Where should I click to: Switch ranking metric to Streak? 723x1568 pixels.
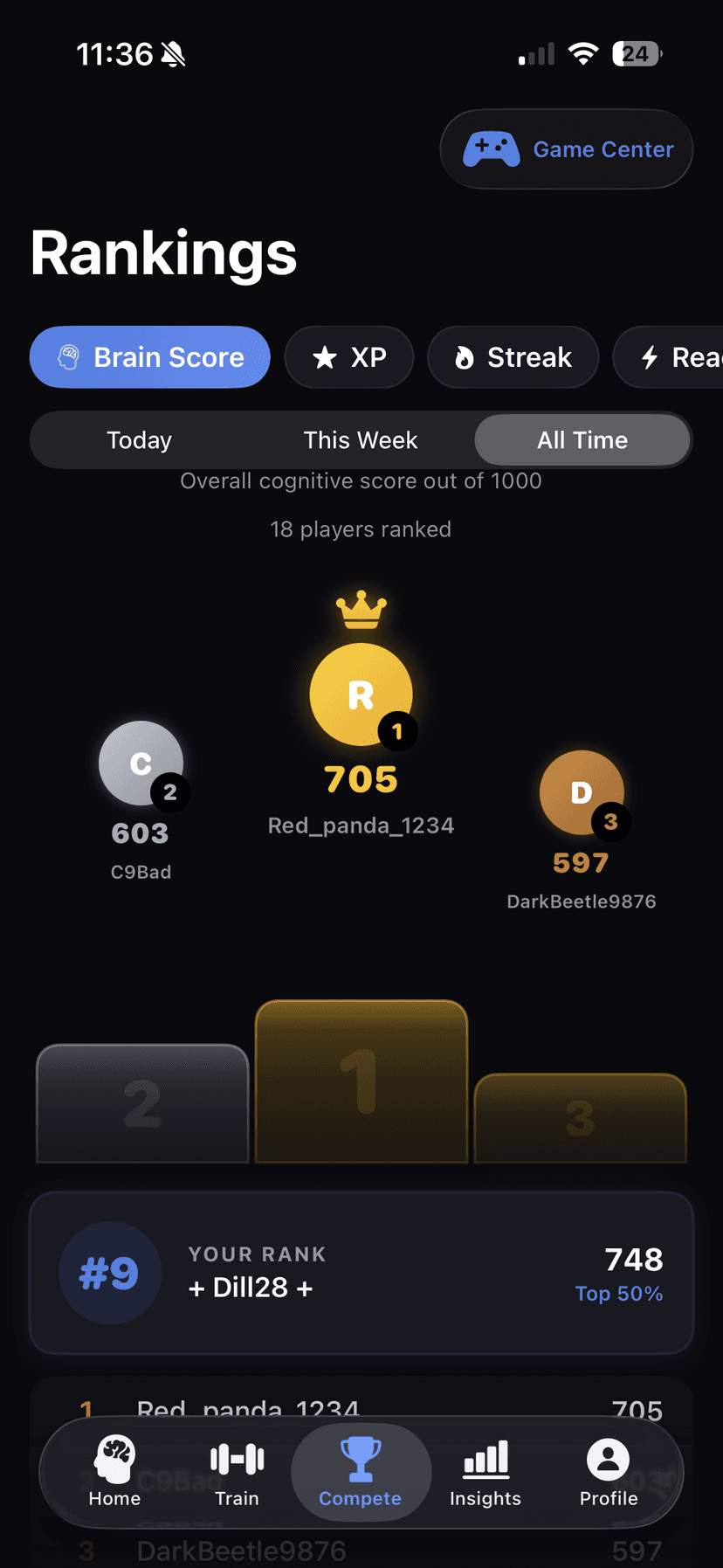coord(513,357)
